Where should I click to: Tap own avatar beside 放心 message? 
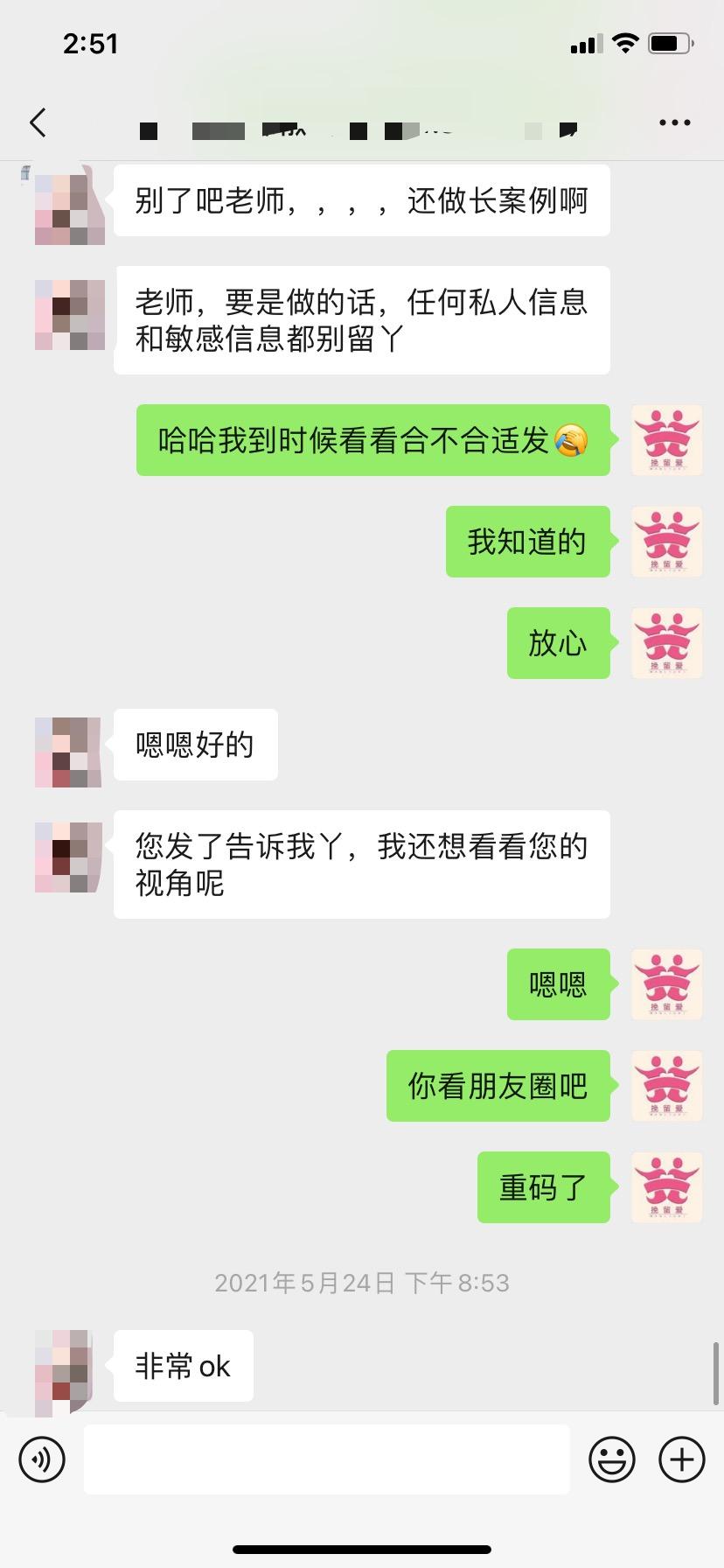coord(666,643)
